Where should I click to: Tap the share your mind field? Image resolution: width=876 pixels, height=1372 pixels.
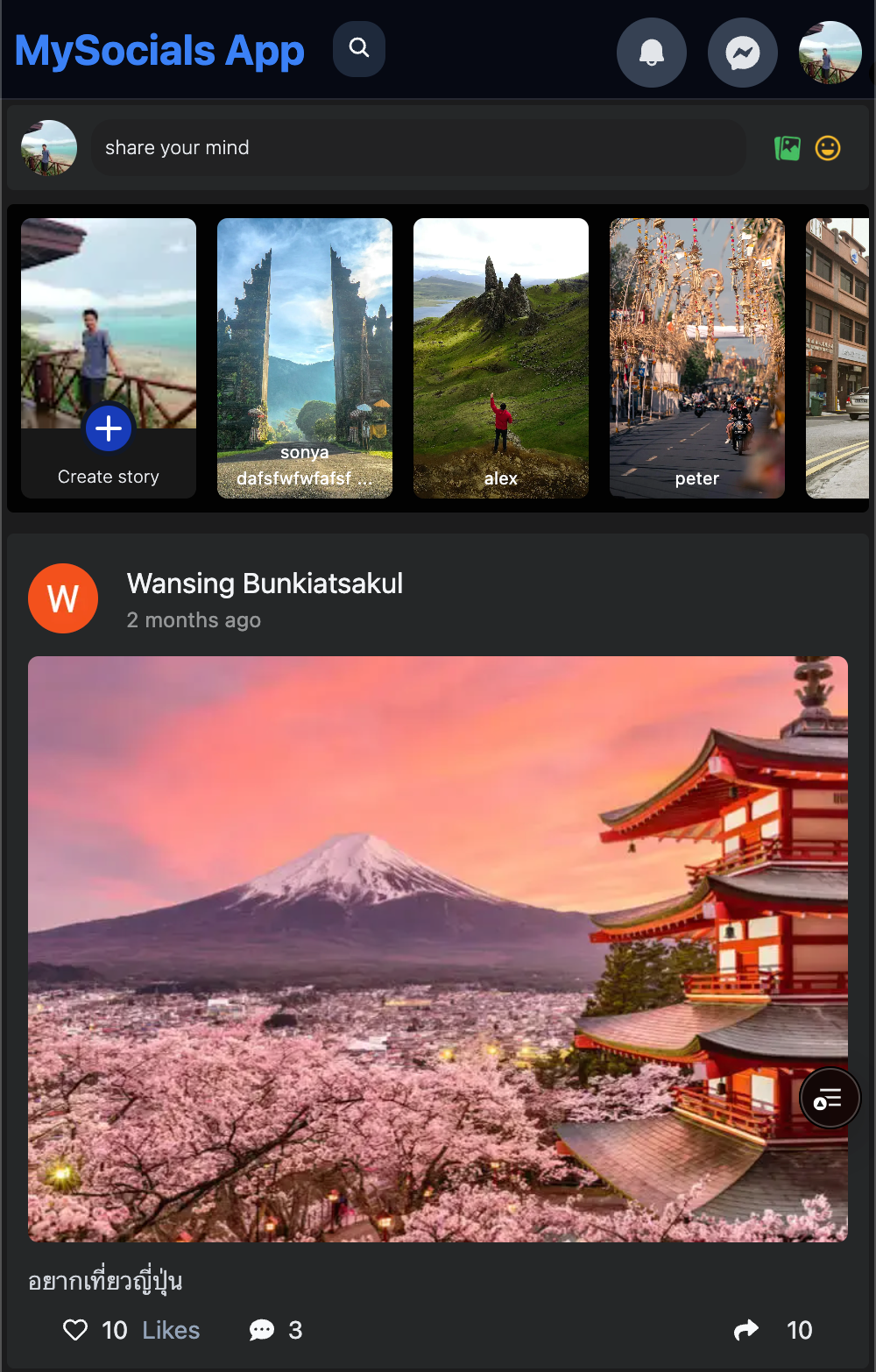419,148
